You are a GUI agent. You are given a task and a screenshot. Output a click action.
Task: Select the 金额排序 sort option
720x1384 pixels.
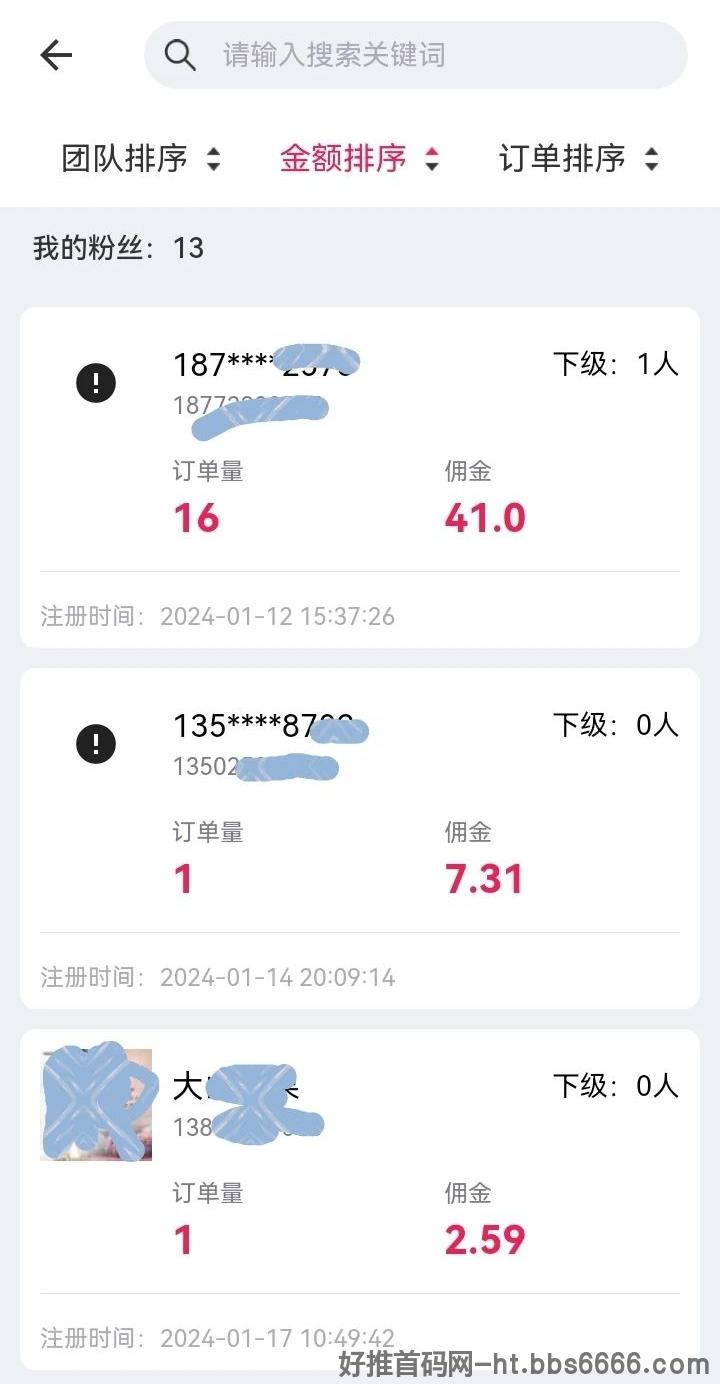coord(359,158)
